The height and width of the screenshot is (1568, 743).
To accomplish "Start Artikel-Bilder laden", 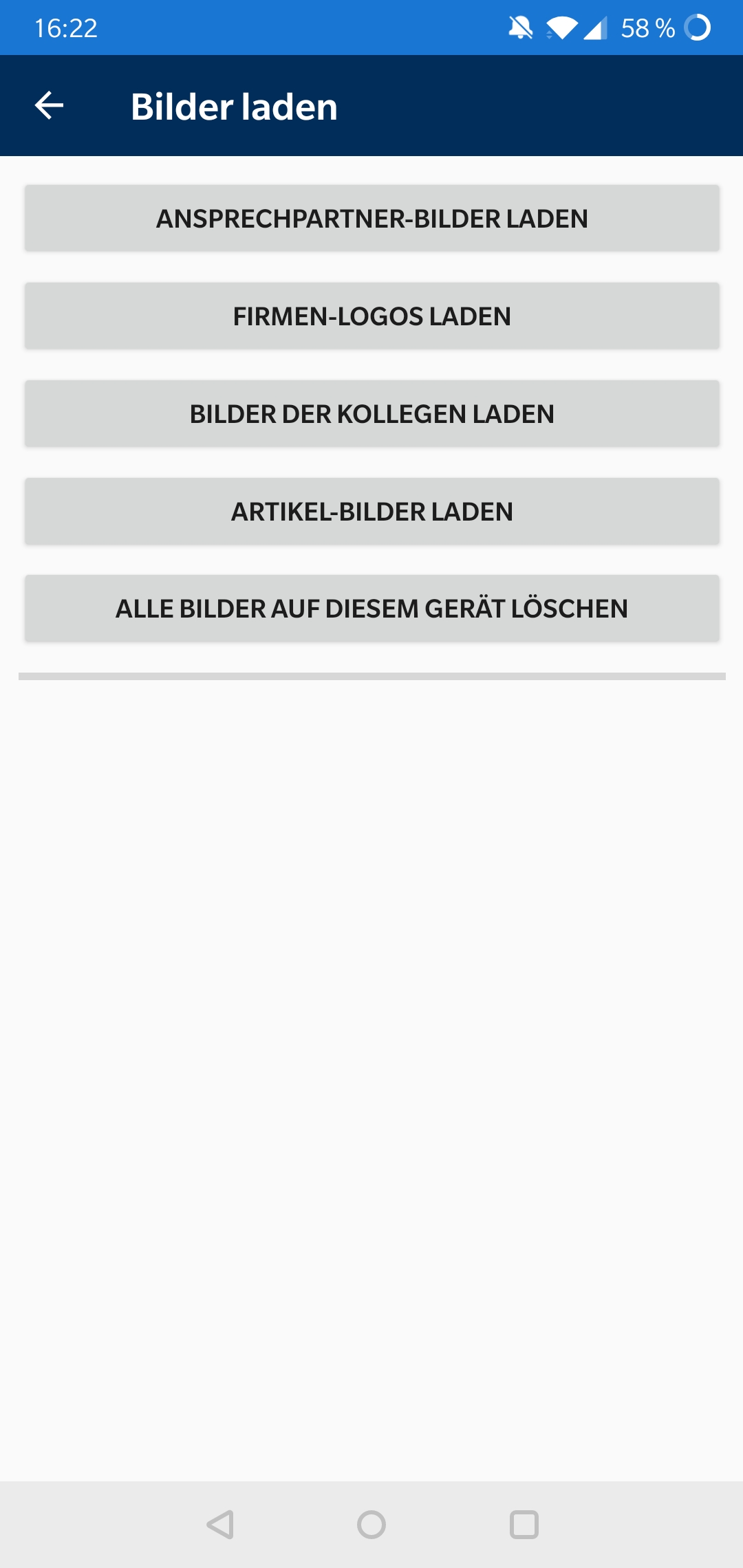I will 372,512.
